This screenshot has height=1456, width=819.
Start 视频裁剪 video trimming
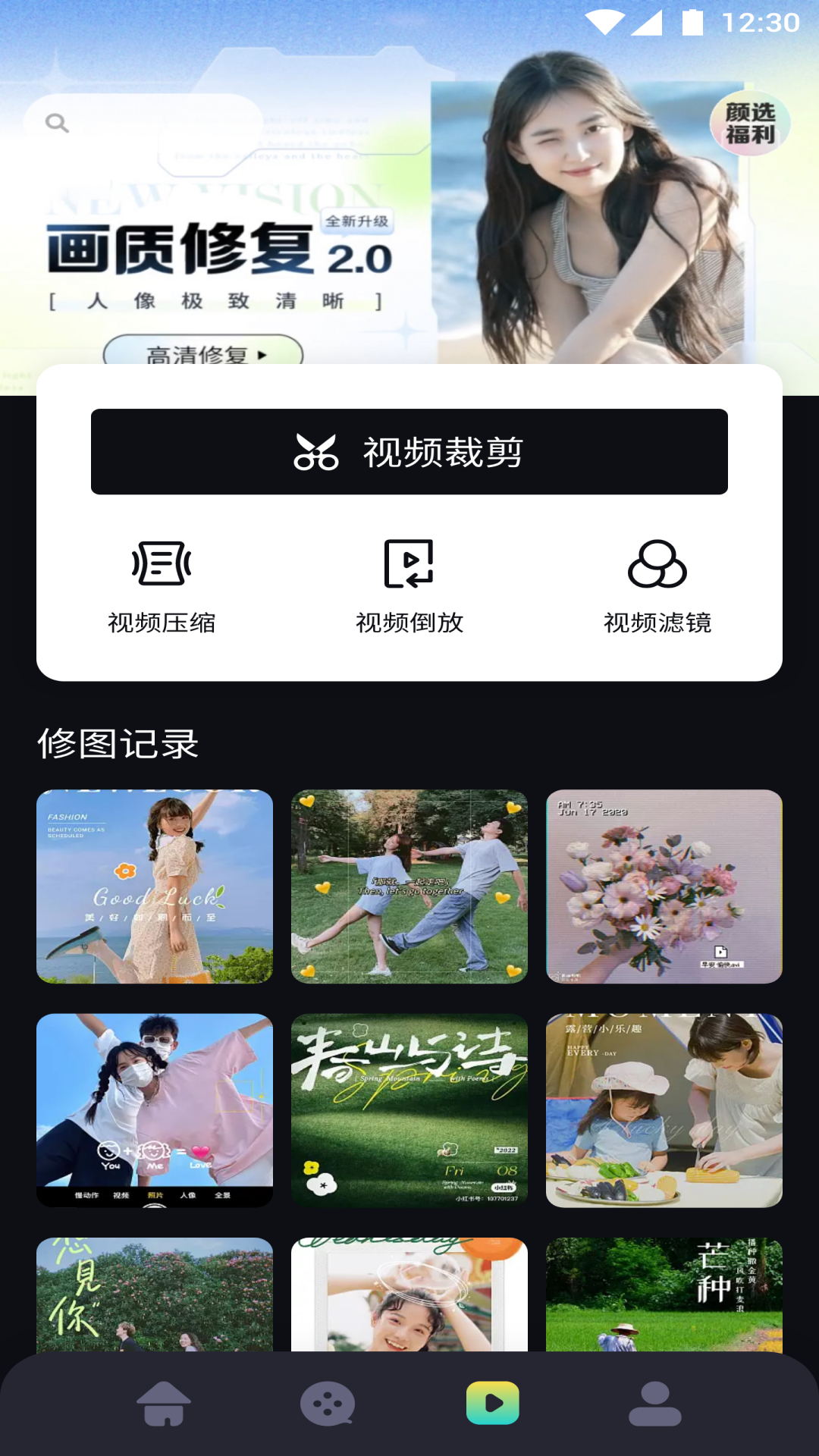pyautogui.click(x=409, y=452)
